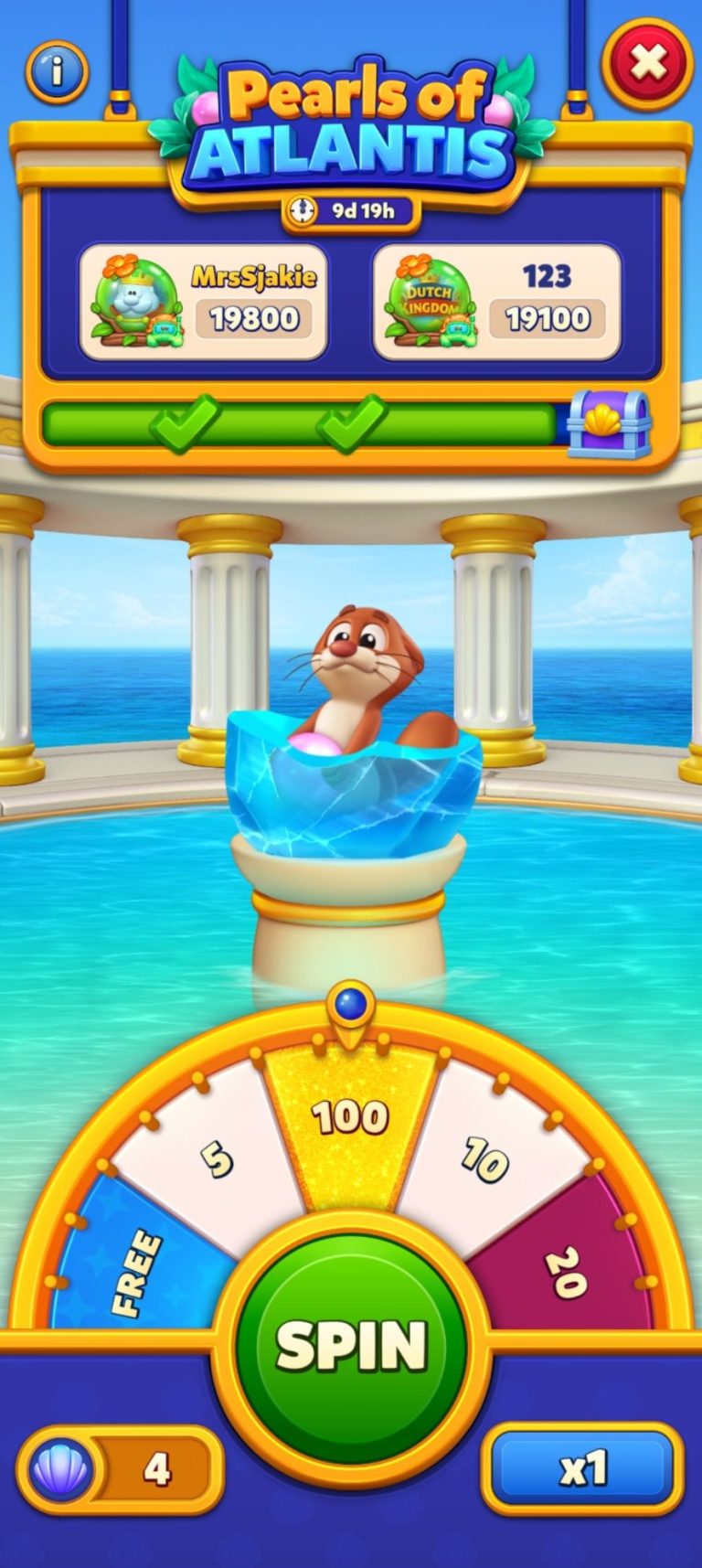
Task: Open the event info button
Action: point(57,70)
